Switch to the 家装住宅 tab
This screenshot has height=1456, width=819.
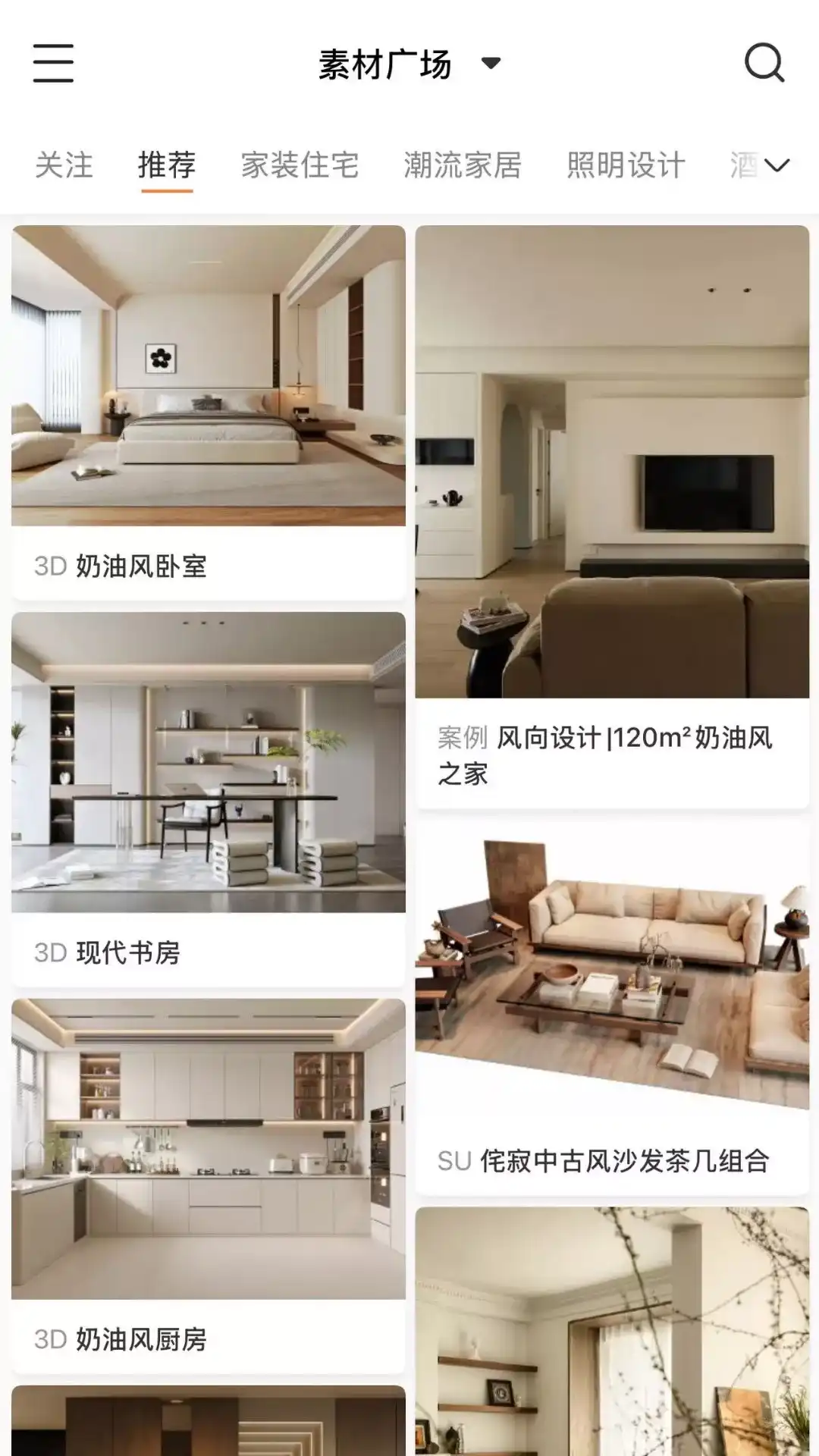(300, 165)
